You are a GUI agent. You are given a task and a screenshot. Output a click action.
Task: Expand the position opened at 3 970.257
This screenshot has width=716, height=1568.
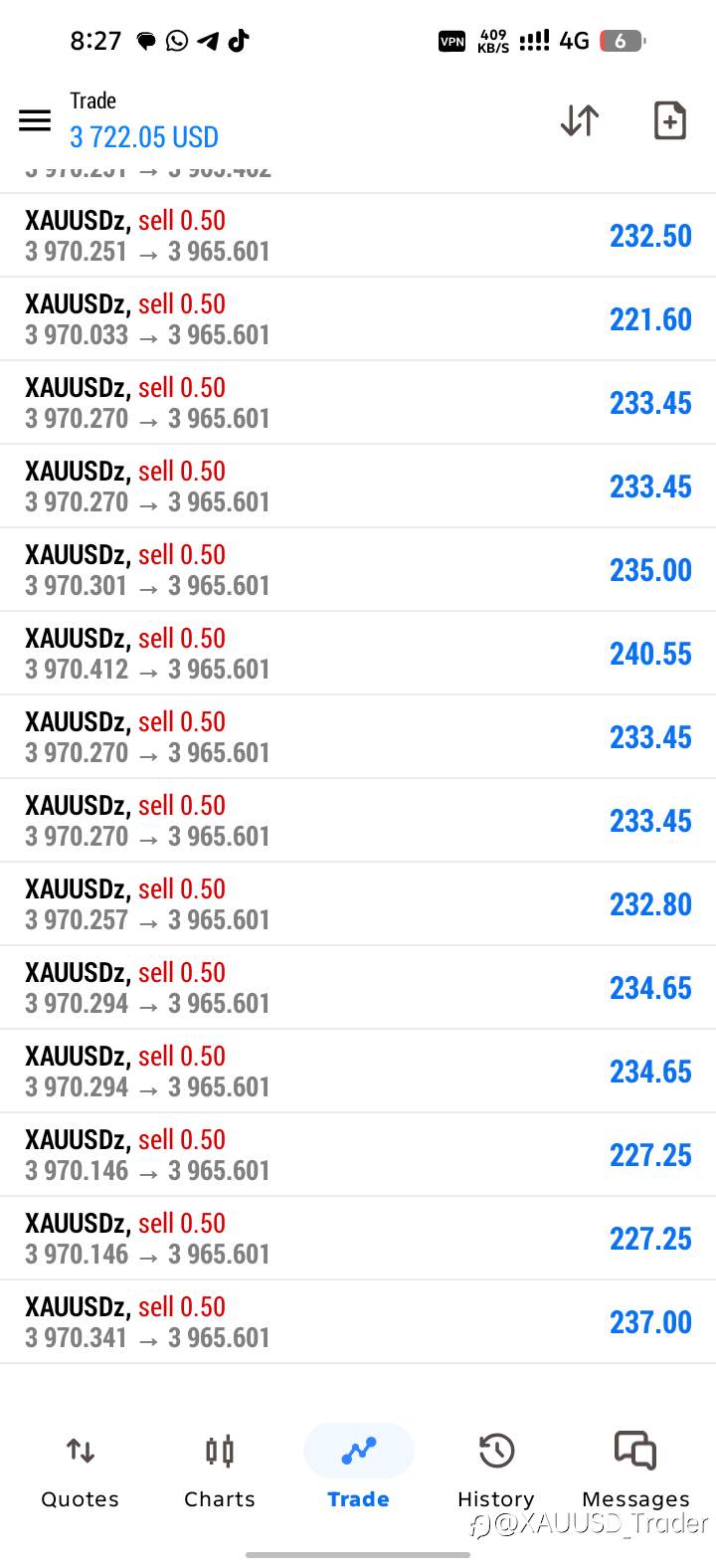coord(358,904)
